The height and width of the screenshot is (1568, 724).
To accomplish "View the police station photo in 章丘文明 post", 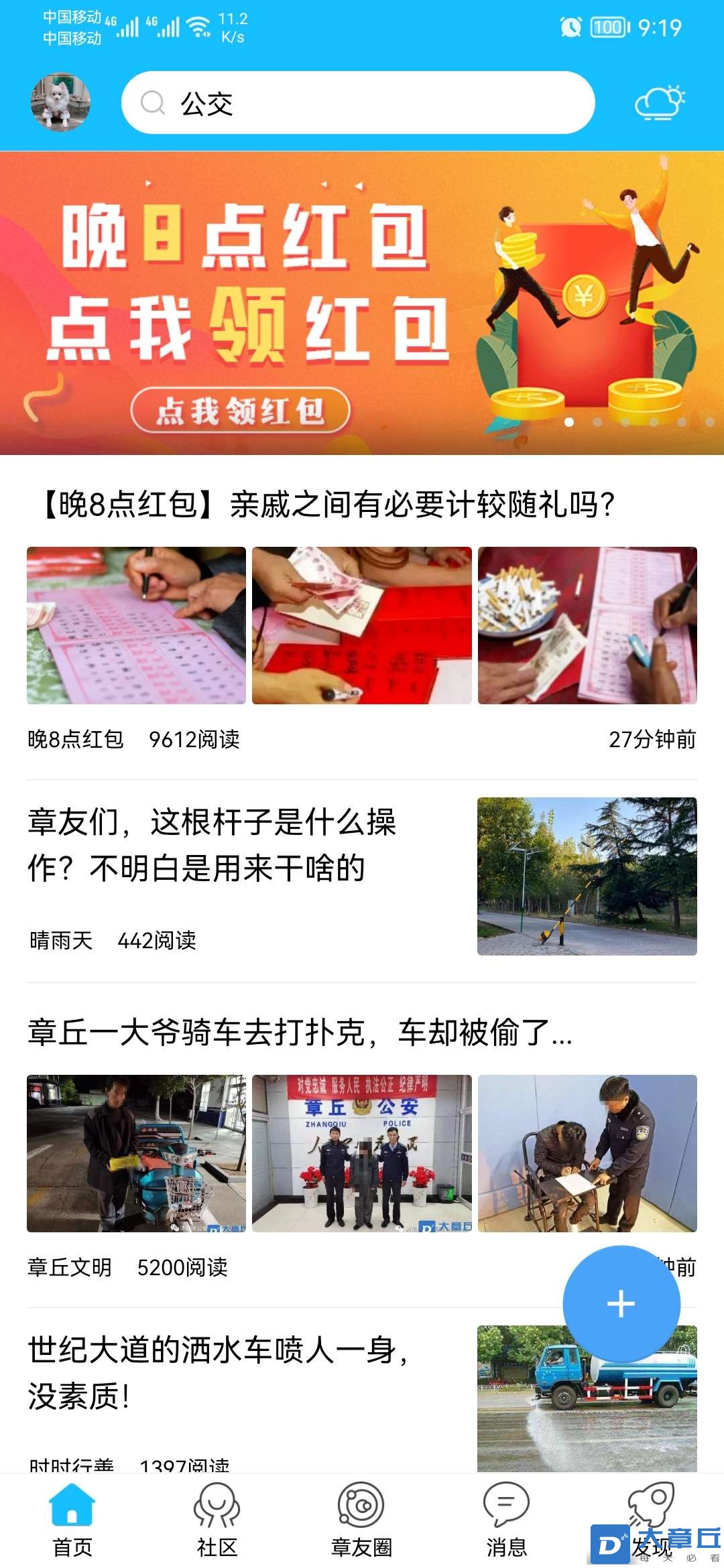I will pos(362,1153).
